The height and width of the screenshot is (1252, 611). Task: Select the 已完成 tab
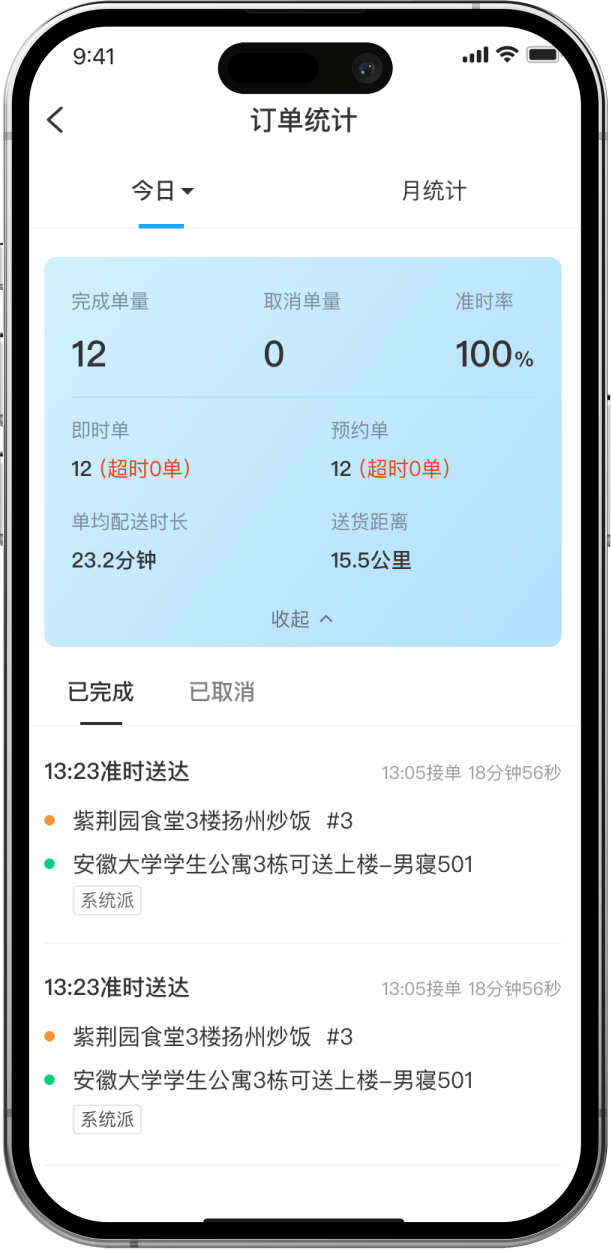click(101, 692)
